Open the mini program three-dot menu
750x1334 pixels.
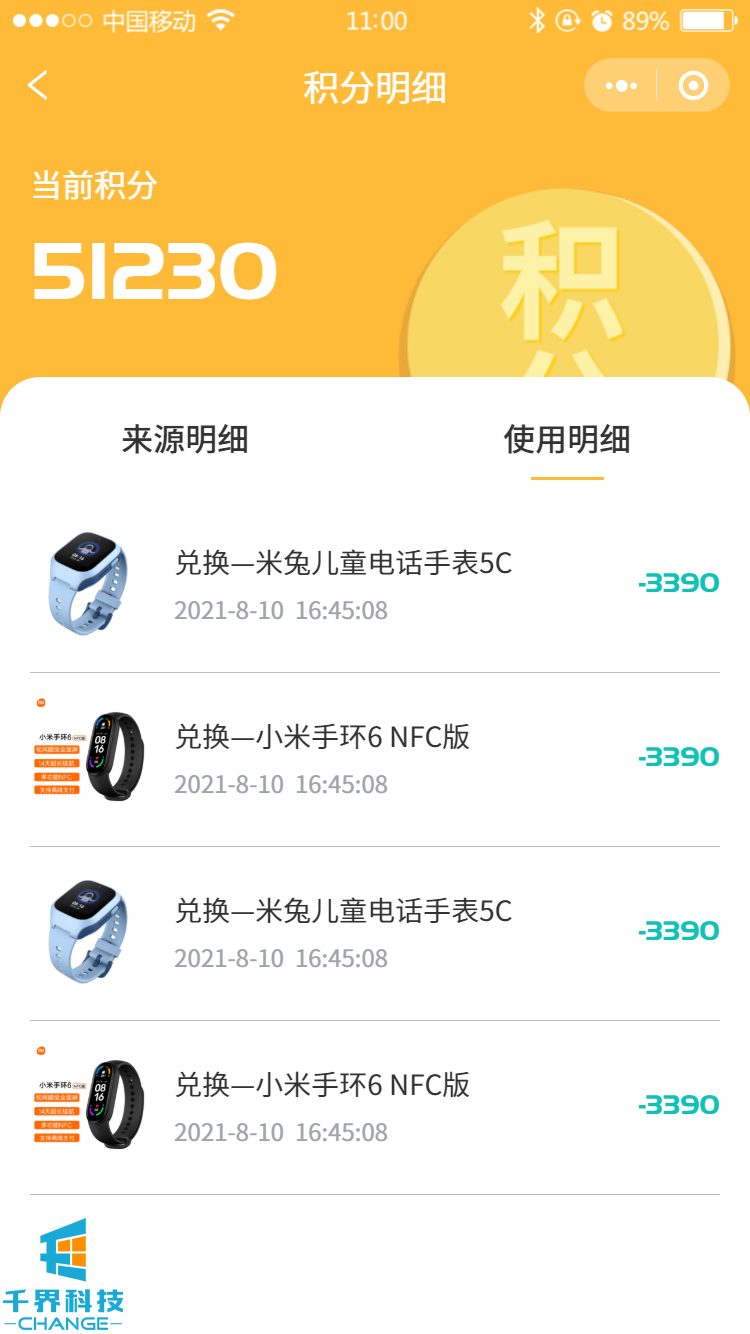coord(621,86)
